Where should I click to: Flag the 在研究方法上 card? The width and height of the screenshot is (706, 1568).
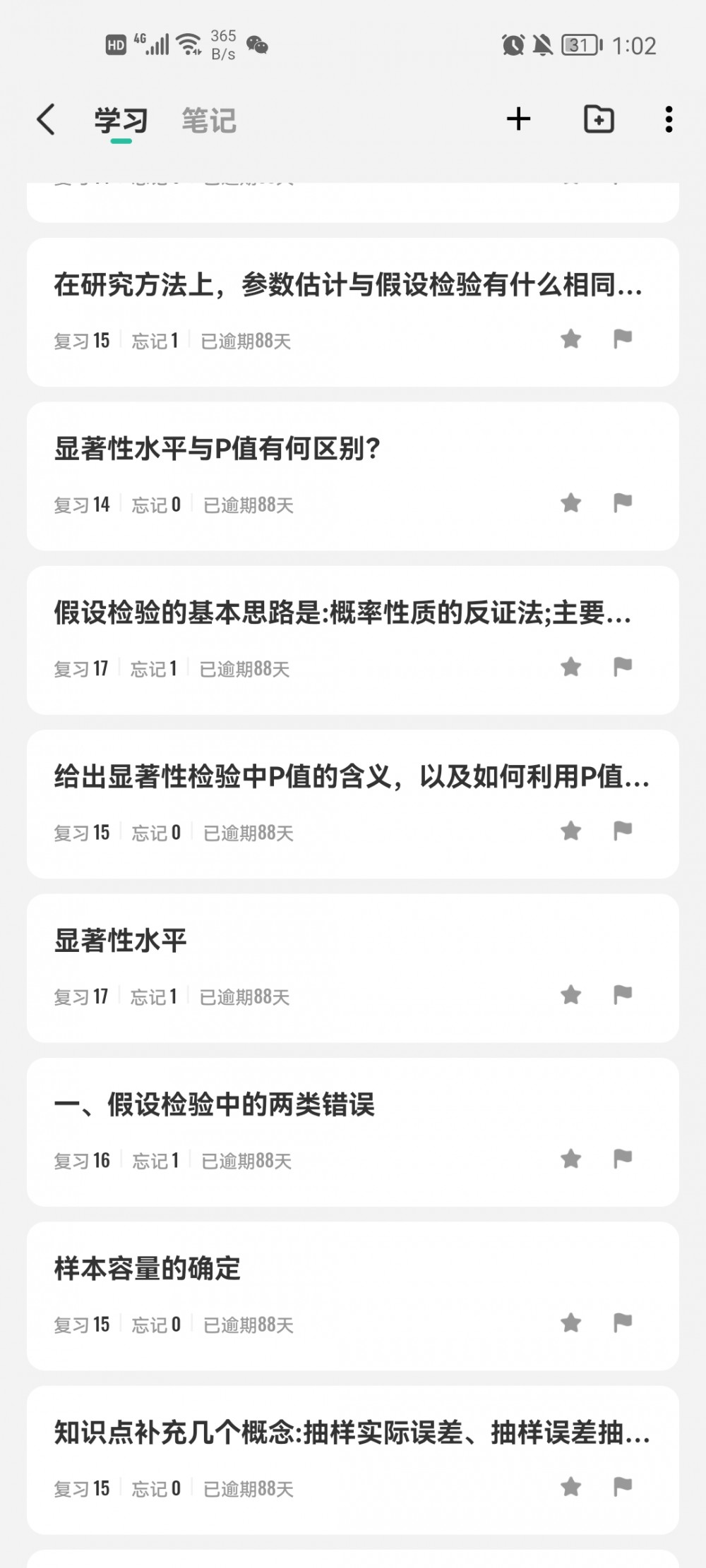click(622, 339)
